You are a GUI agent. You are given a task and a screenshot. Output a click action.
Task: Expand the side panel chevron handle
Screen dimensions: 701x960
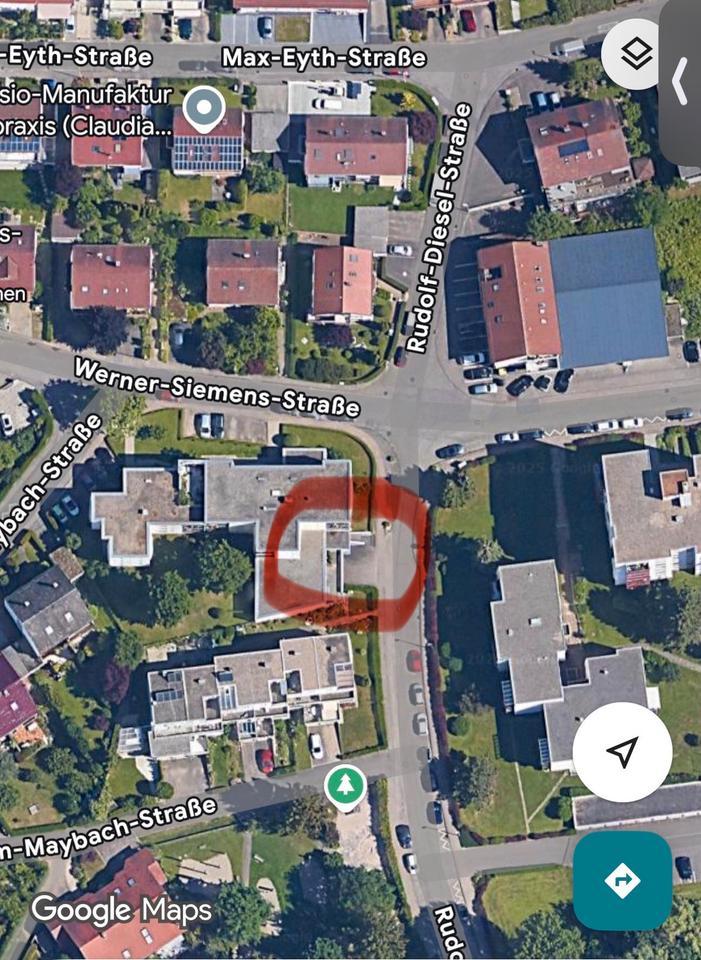point(681,80)
